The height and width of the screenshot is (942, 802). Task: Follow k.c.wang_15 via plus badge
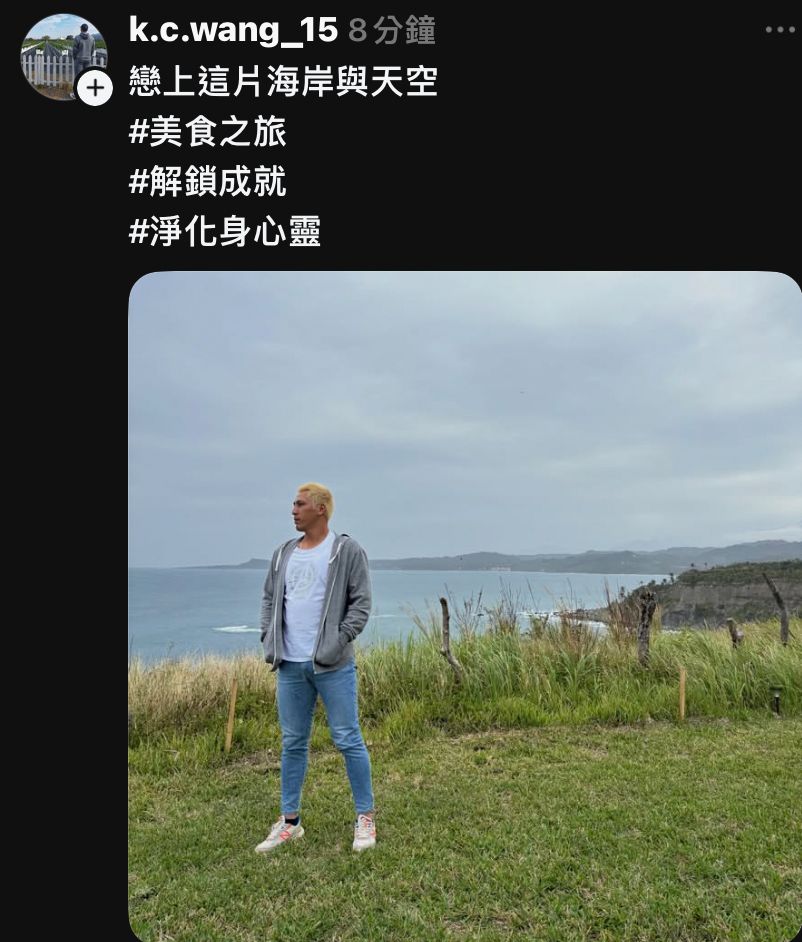click(94, 88)
